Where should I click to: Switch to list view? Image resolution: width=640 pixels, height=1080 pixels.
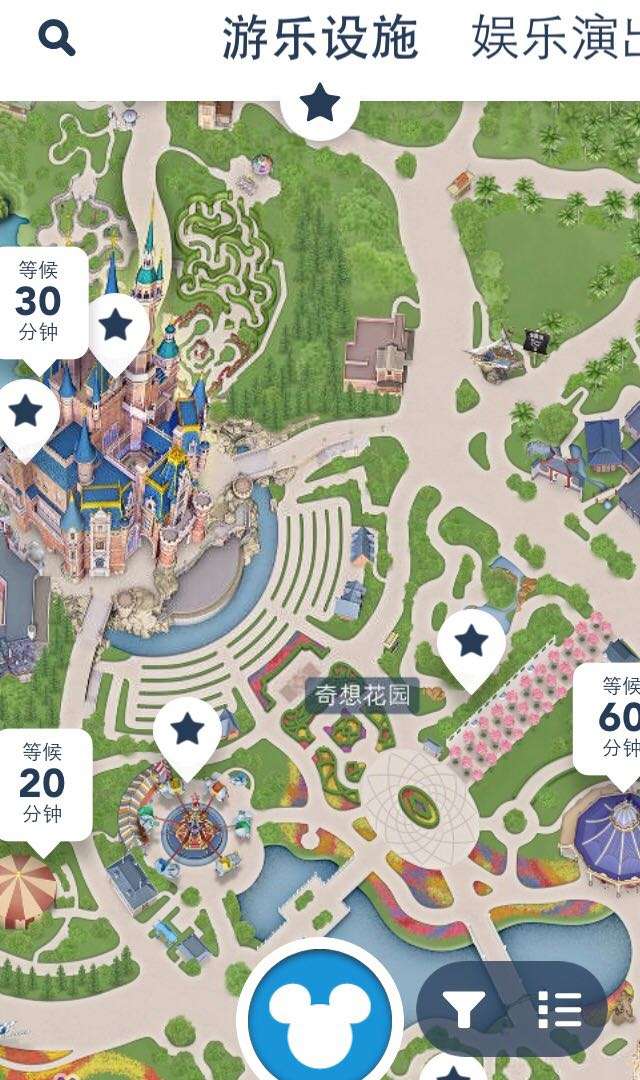click(559, 1011)
